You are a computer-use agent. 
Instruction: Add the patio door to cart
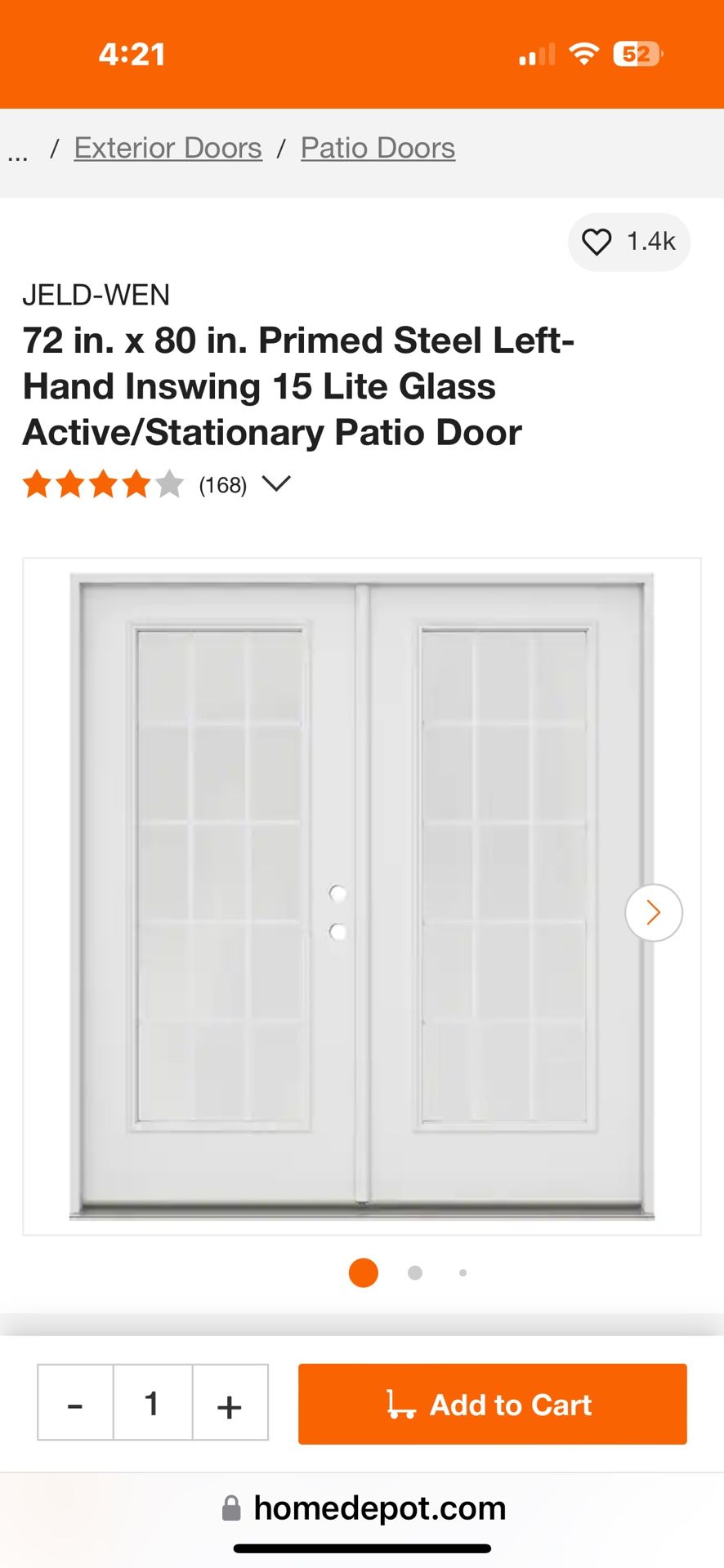pos(492,1404)
